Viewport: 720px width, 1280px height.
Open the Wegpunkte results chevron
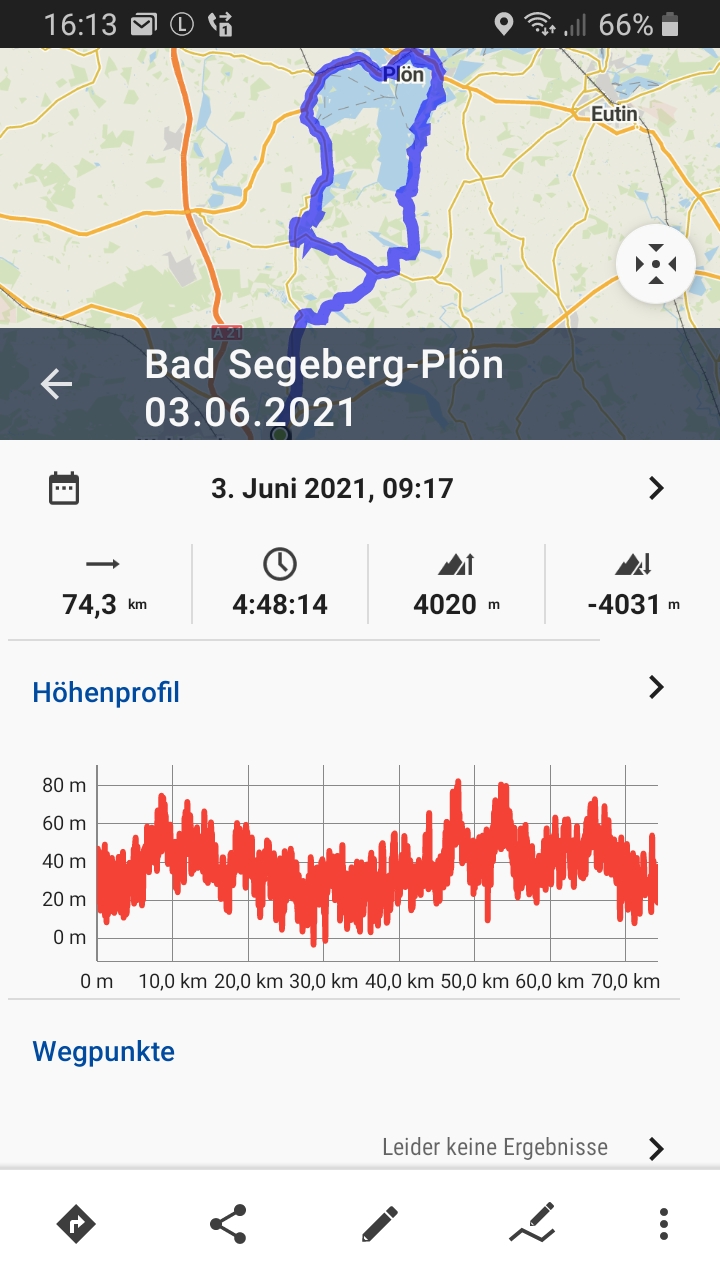click(656, 1148)
